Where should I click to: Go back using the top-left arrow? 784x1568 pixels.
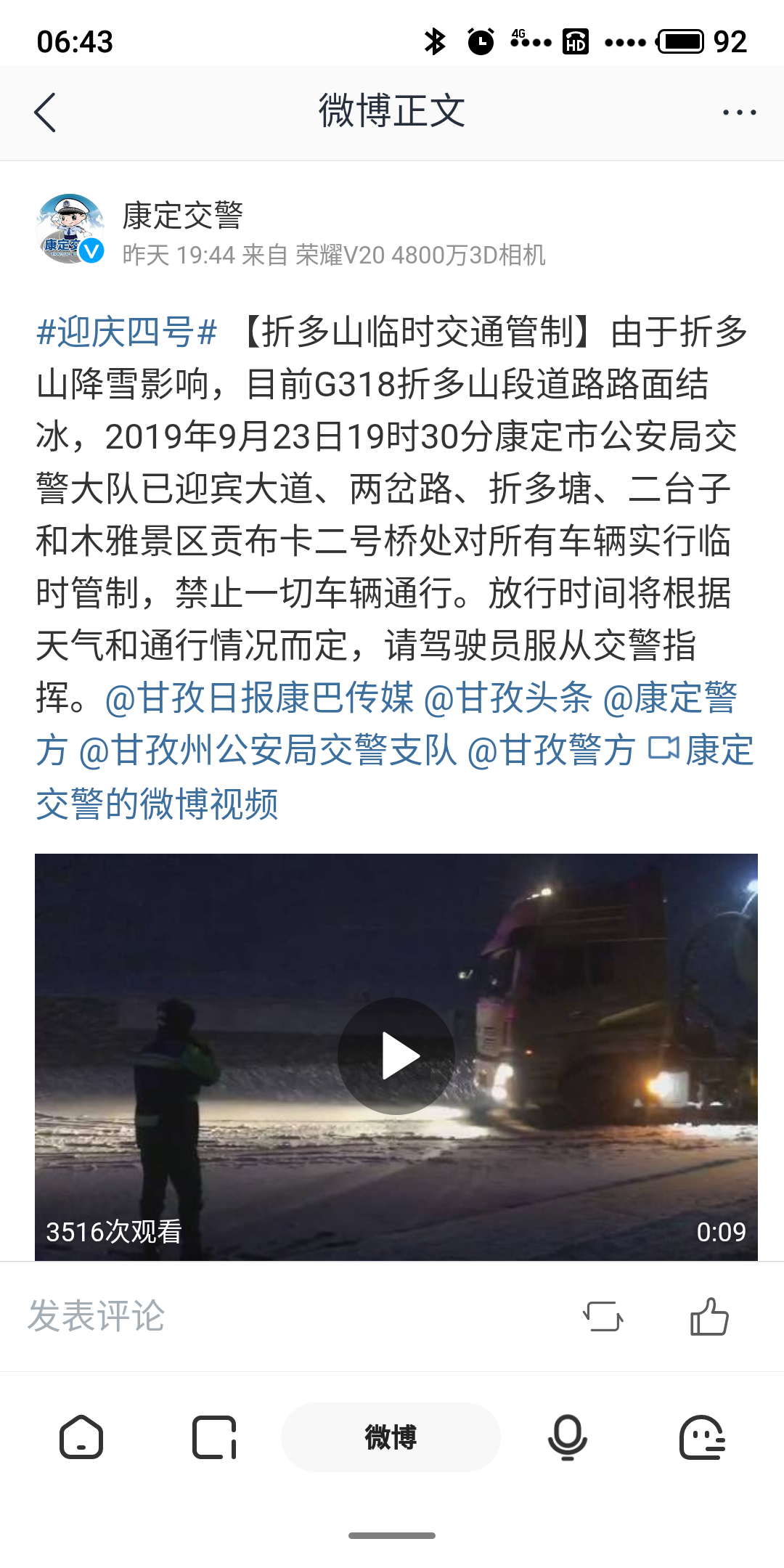(x=45, y=113)
